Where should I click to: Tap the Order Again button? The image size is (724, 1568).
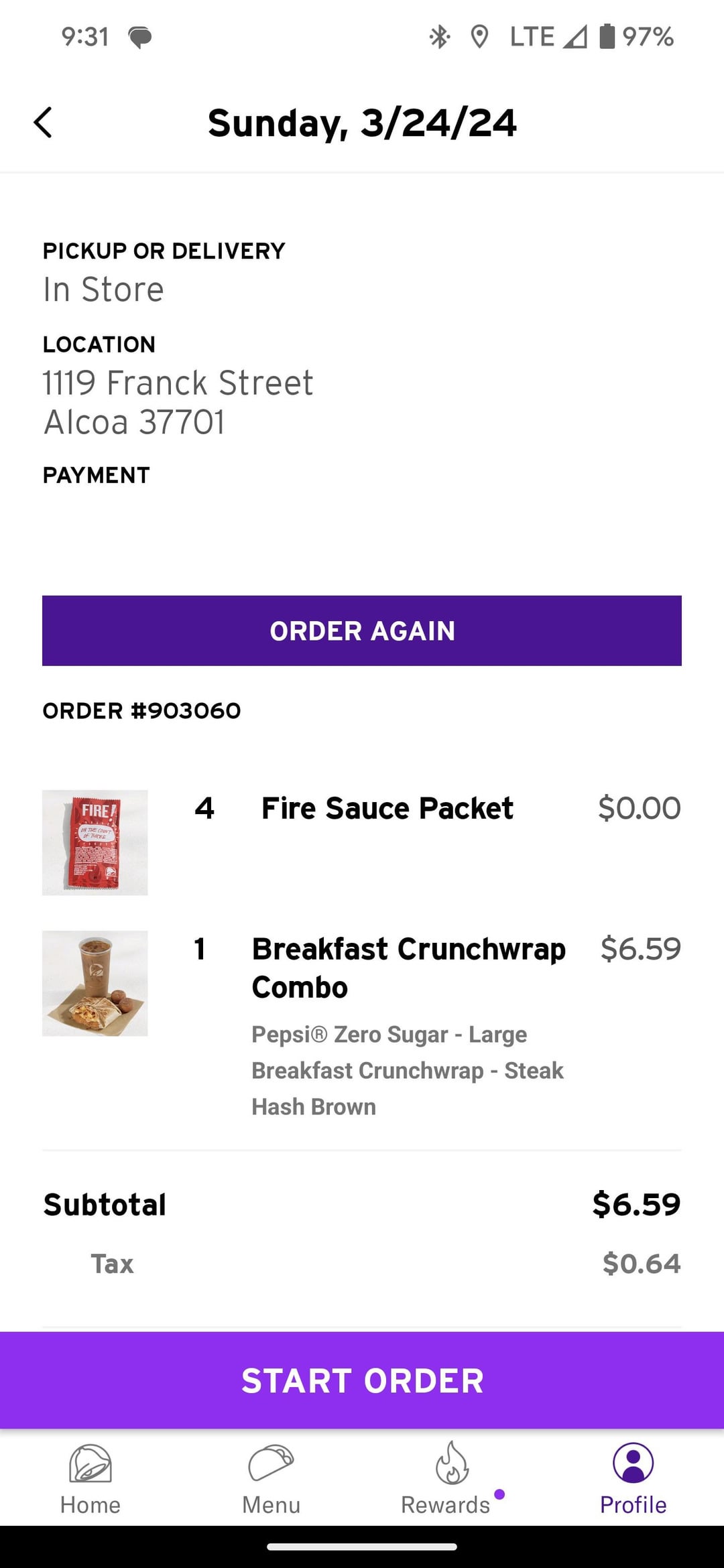click(x=362, y=631)
